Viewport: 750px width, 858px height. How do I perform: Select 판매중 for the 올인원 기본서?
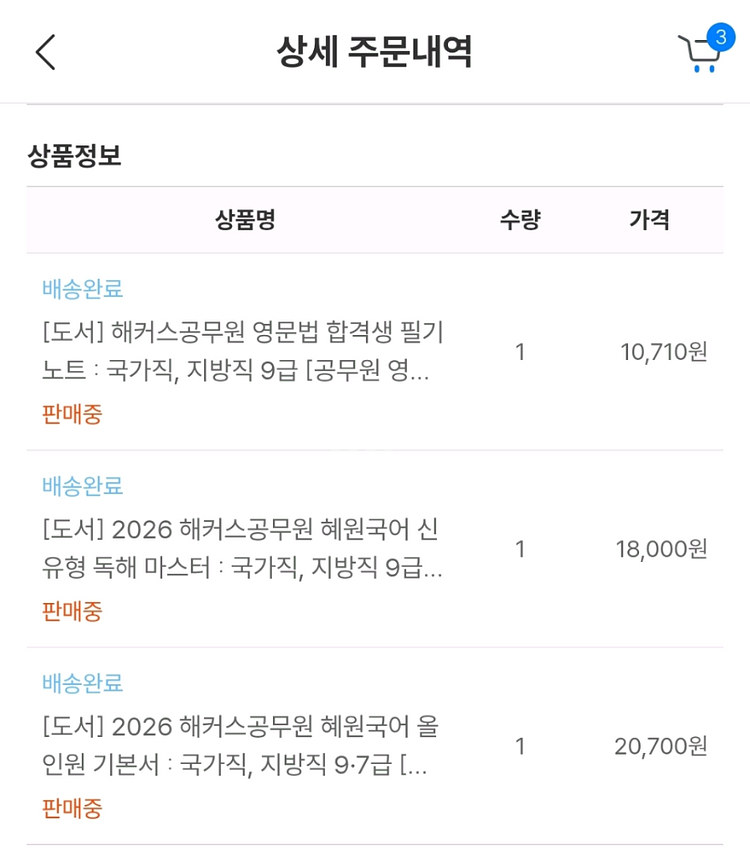point(70,808)
